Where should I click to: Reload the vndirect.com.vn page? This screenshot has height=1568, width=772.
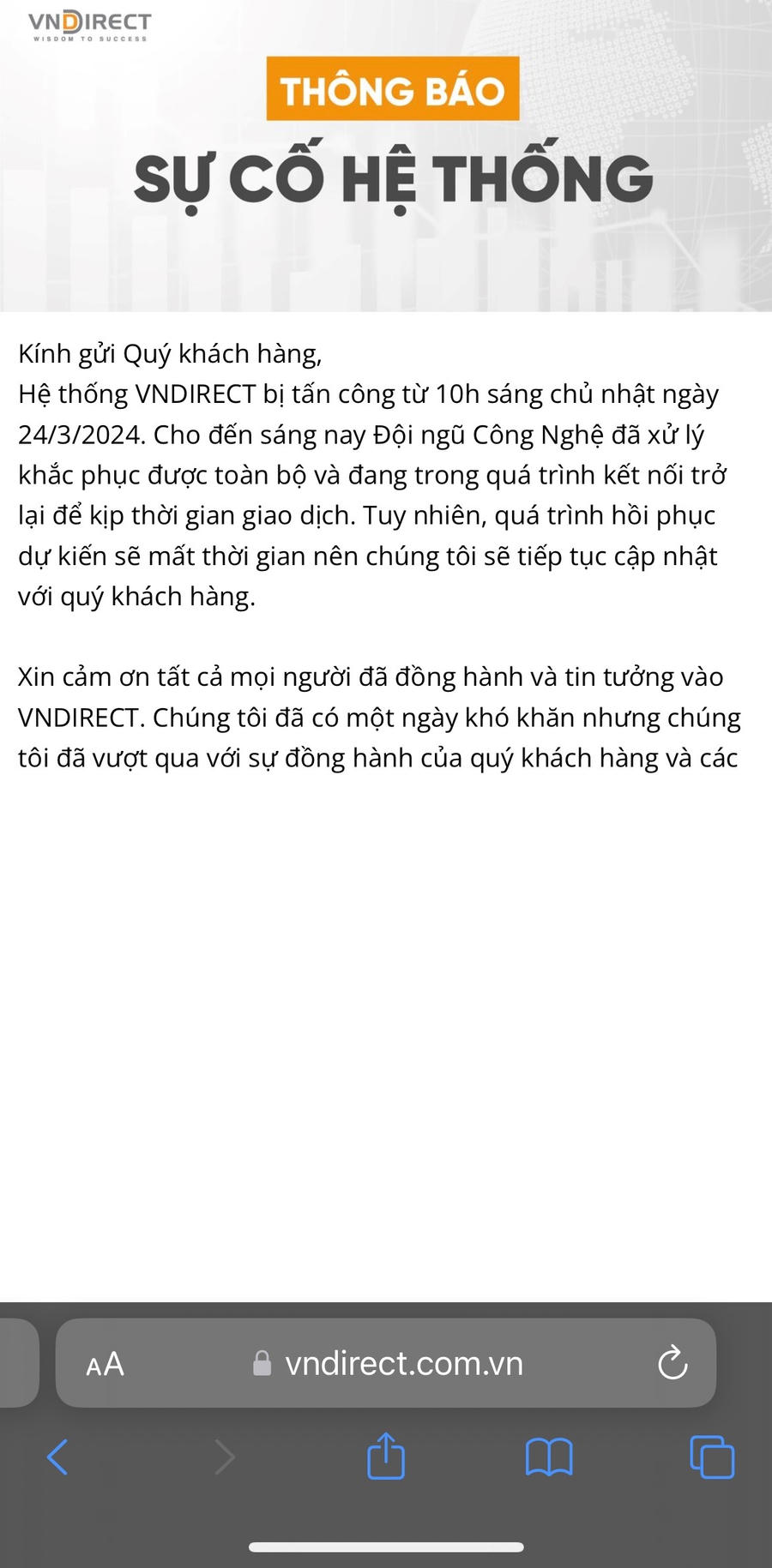672,1363
